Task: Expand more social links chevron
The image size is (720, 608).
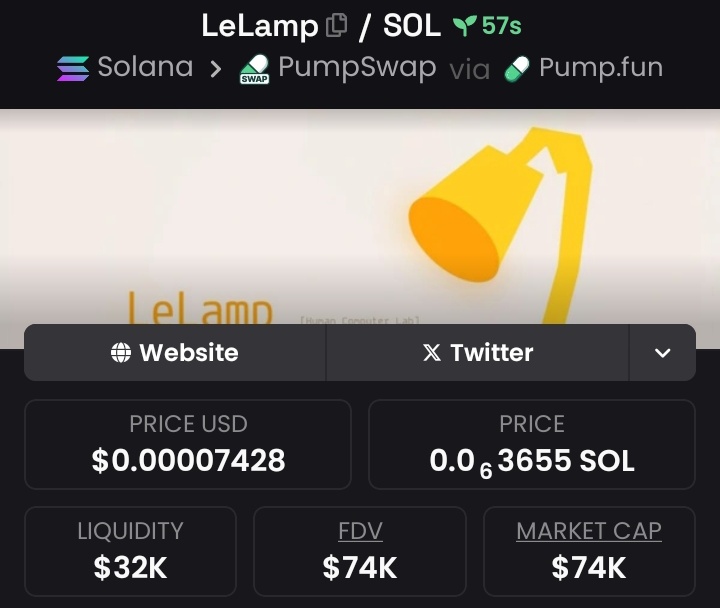Action: (x=662, y=353)
